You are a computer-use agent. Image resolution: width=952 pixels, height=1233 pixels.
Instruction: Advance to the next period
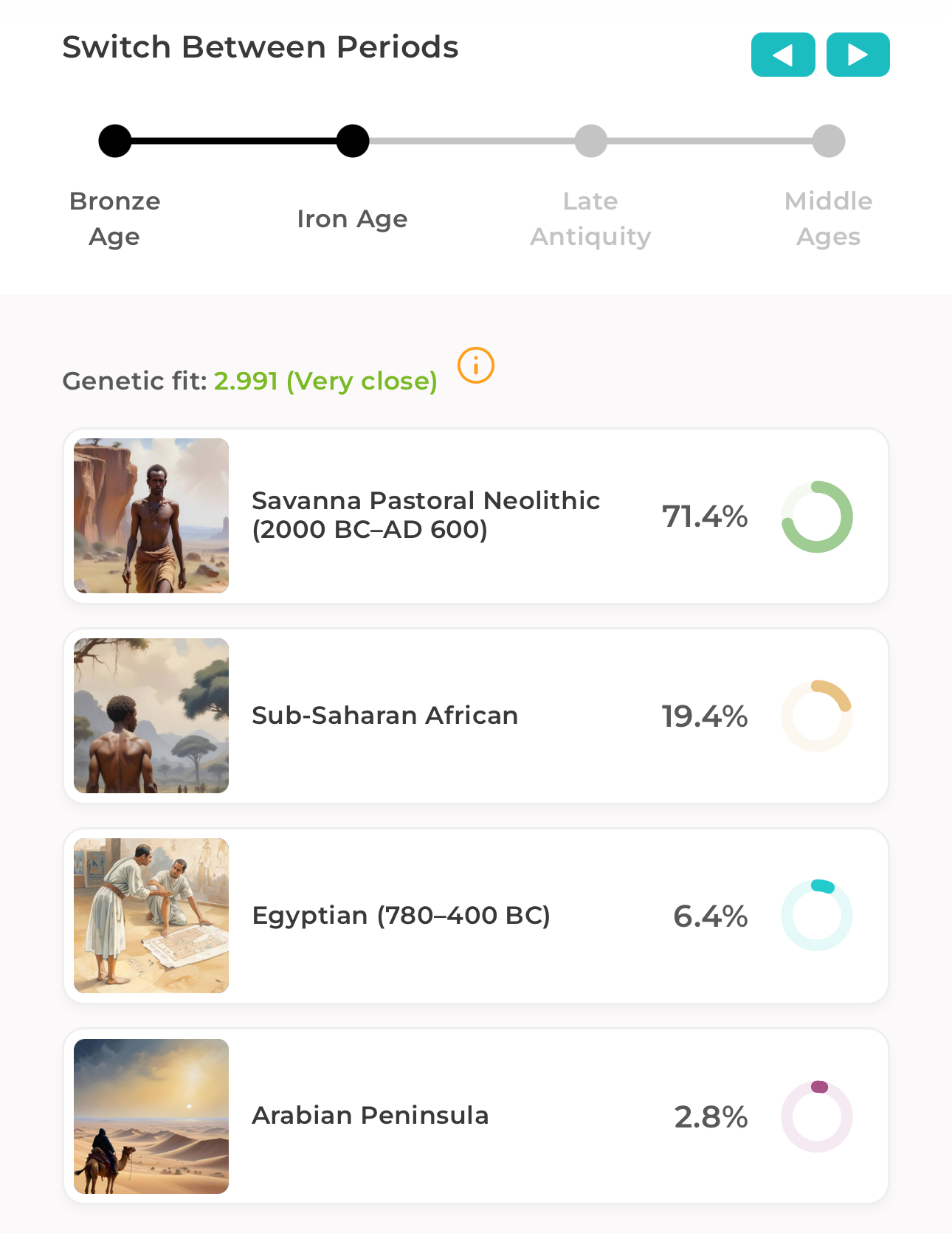[x=858, y=55]
